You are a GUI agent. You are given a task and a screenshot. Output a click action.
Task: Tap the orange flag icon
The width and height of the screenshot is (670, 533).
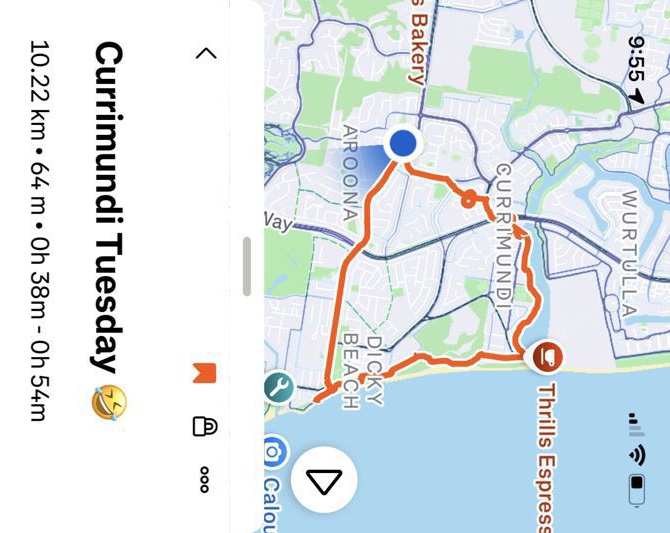click(204, 374)
